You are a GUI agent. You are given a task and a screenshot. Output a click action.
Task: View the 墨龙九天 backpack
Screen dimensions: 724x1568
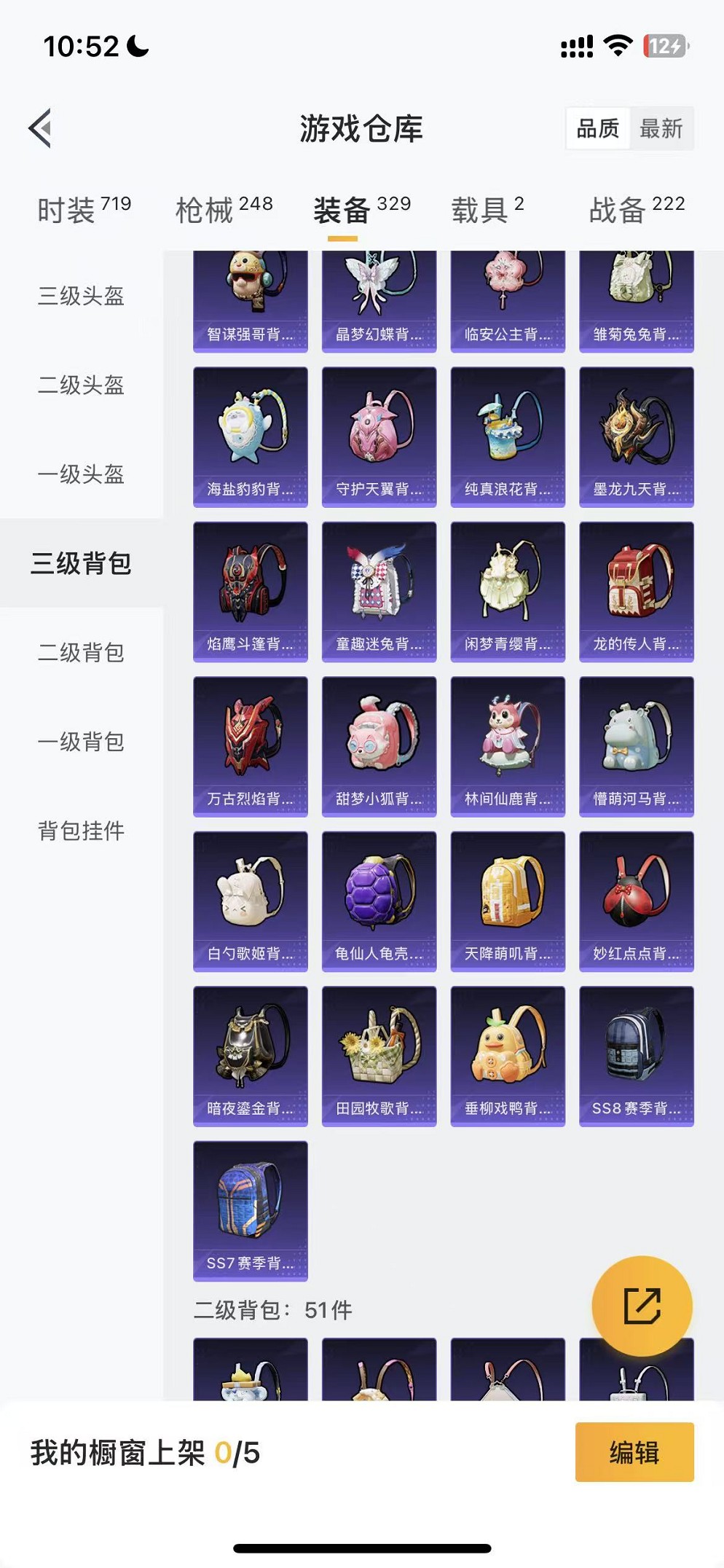(636, 436)
